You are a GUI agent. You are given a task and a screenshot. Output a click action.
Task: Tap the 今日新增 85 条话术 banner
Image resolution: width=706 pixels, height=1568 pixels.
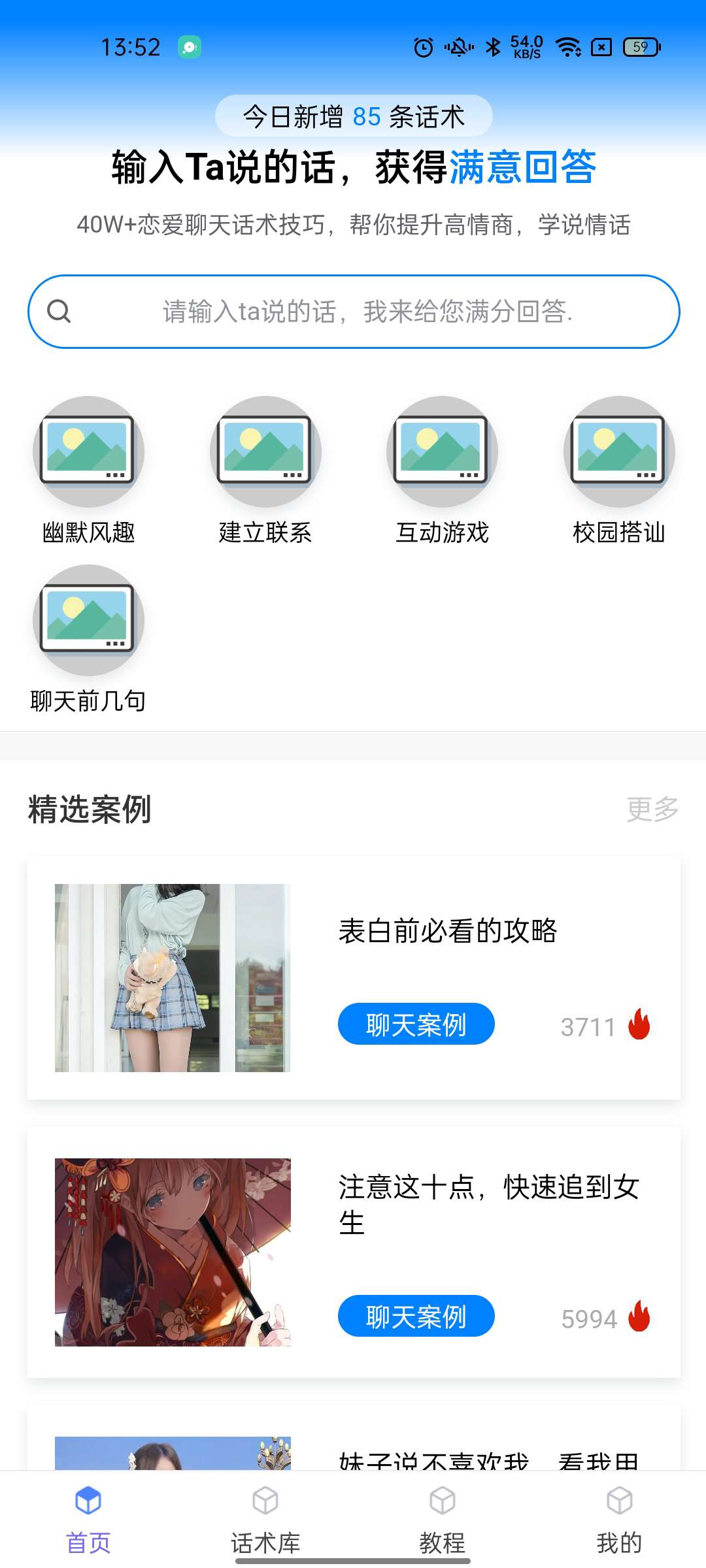[353, 116]
